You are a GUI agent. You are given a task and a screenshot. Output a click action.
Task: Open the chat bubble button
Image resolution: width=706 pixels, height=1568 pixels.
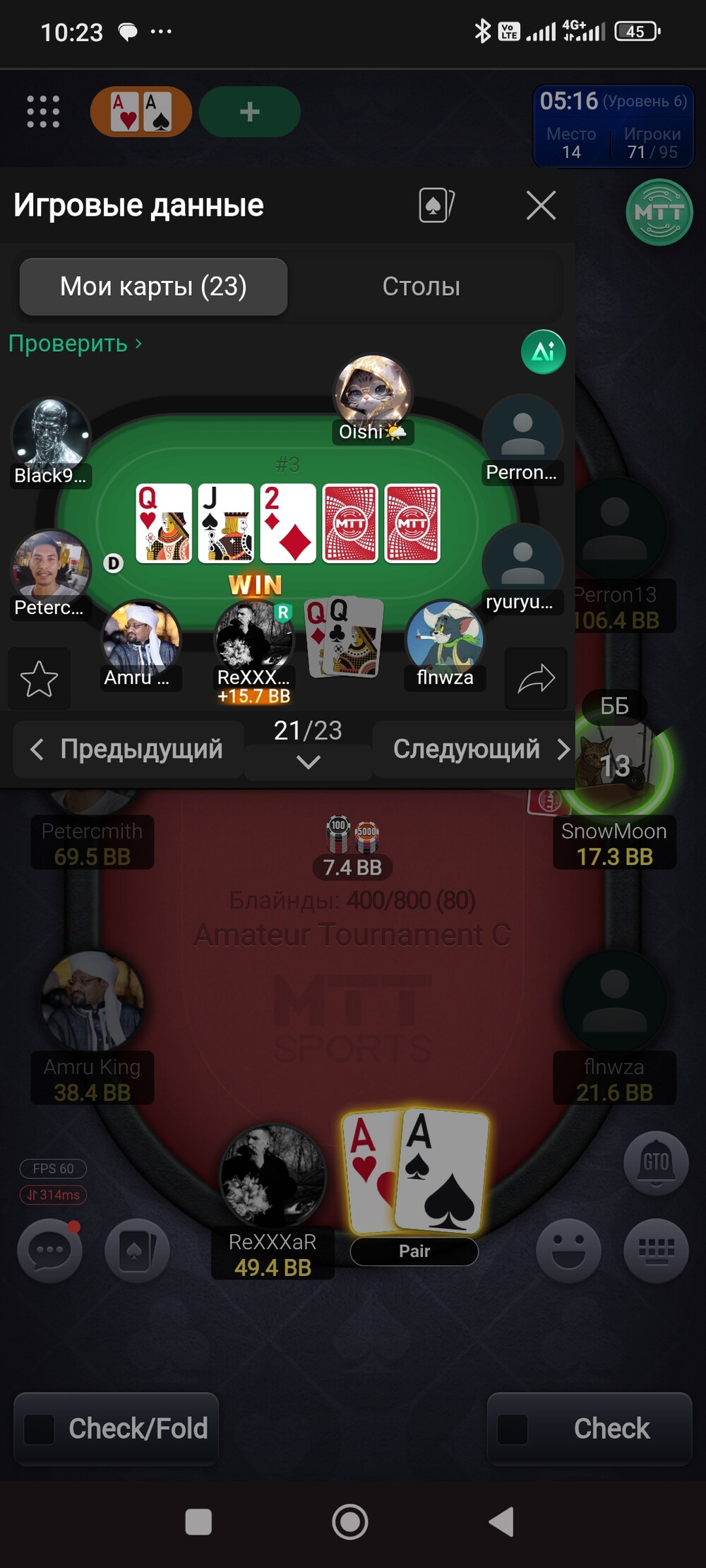pyautogui.click(x=49, y=1250)
